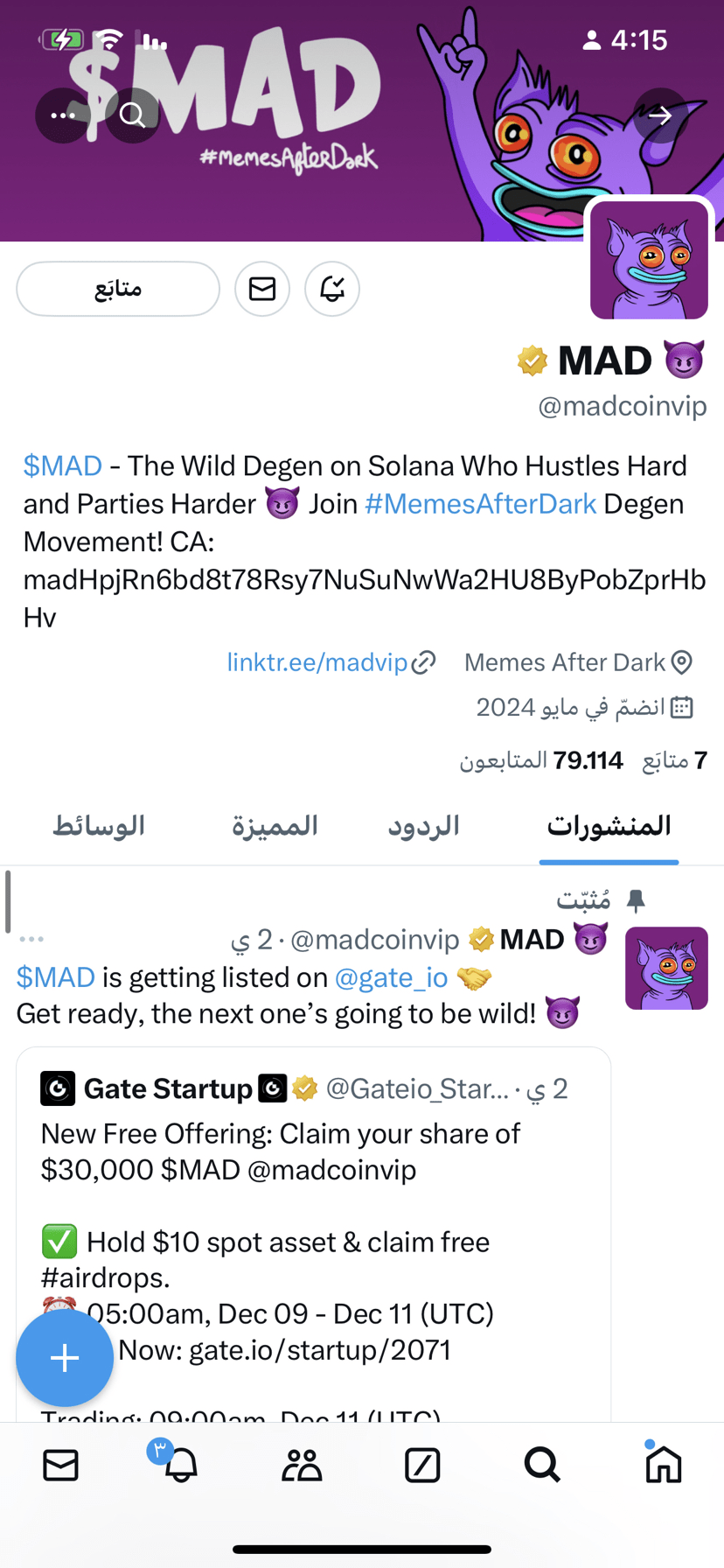This screenshot has width=724, height=1568.
Task: Open the pinned post's more options
Action: [31, 940]
